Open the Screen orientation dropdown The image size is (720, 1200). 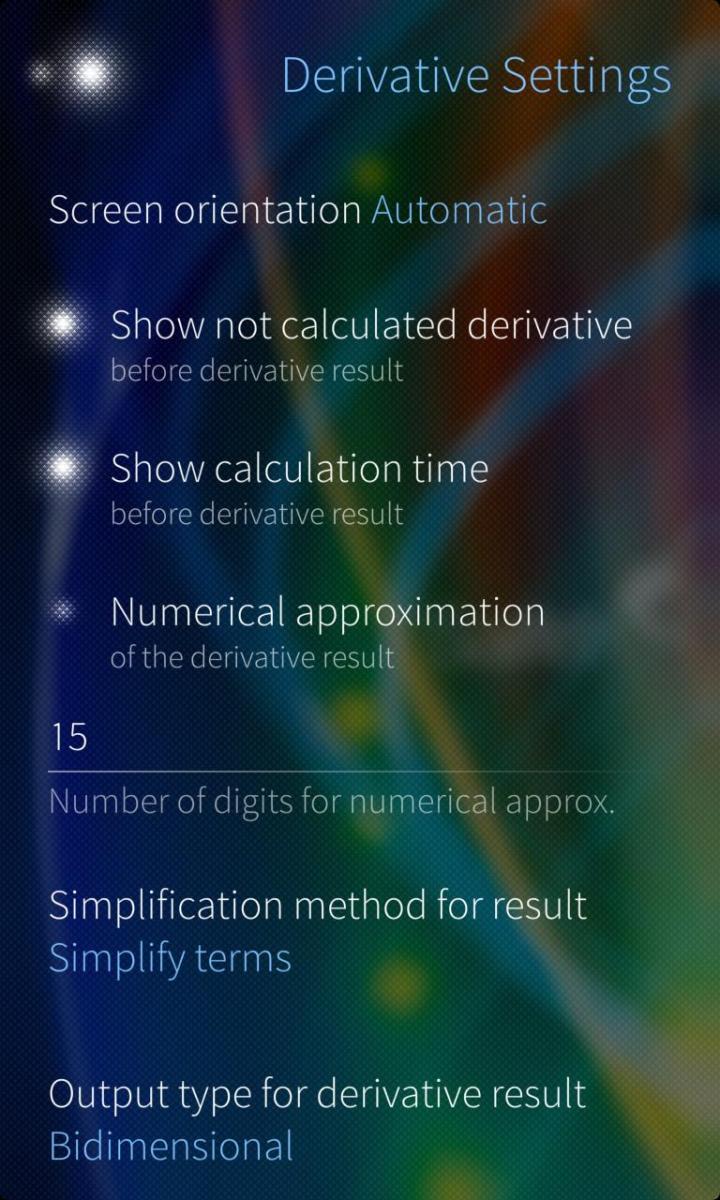pyautogui.click(x=298, y=211)
